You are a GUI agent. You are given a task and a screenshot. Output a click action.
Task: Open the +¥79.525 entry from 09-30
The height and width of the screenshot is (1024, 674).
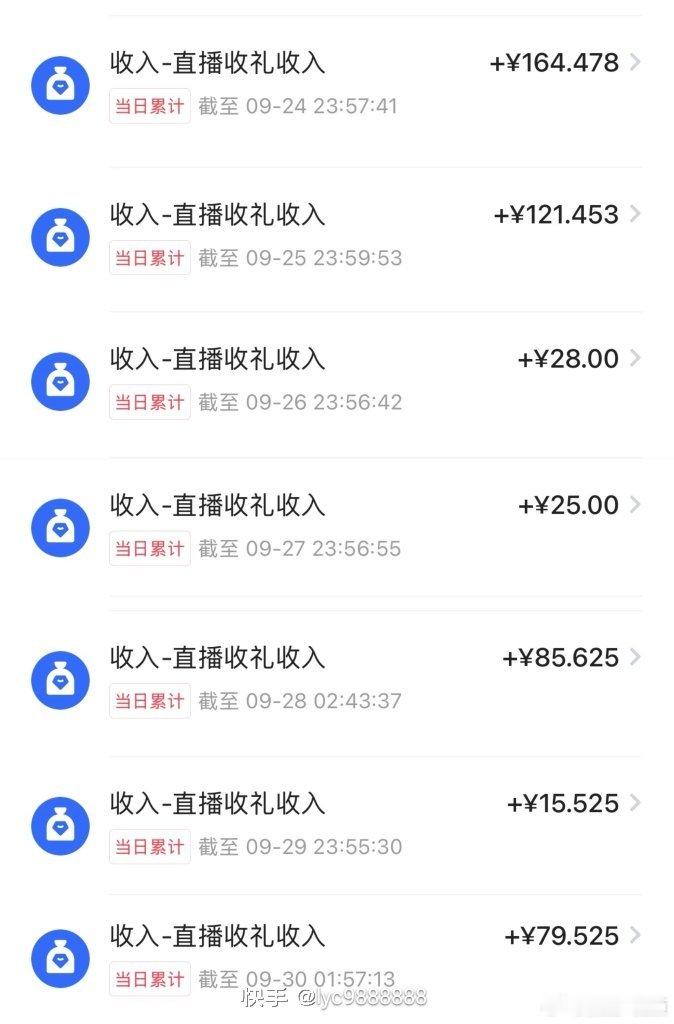click(337, 957)
